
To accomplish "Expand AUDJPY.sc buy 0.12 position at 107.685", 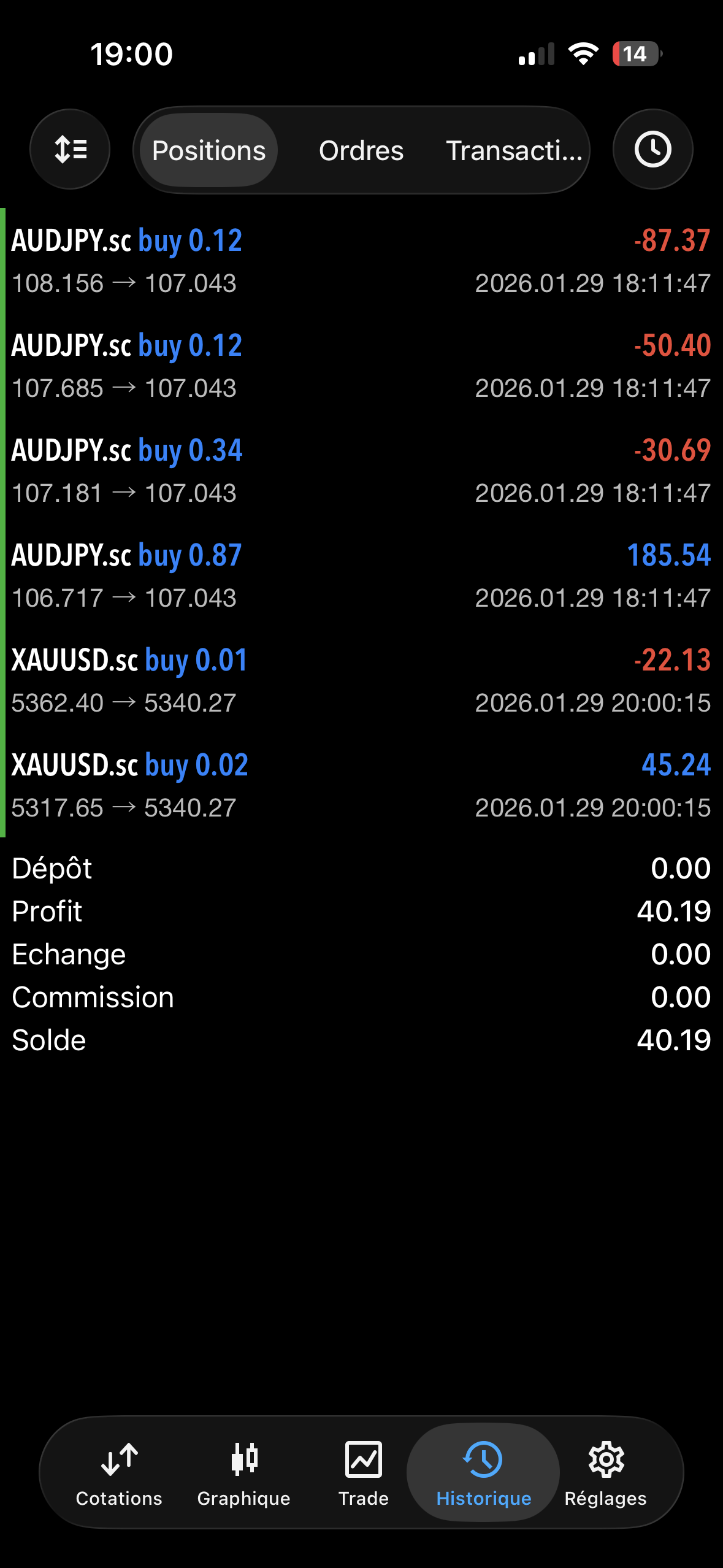I will 361,366.
